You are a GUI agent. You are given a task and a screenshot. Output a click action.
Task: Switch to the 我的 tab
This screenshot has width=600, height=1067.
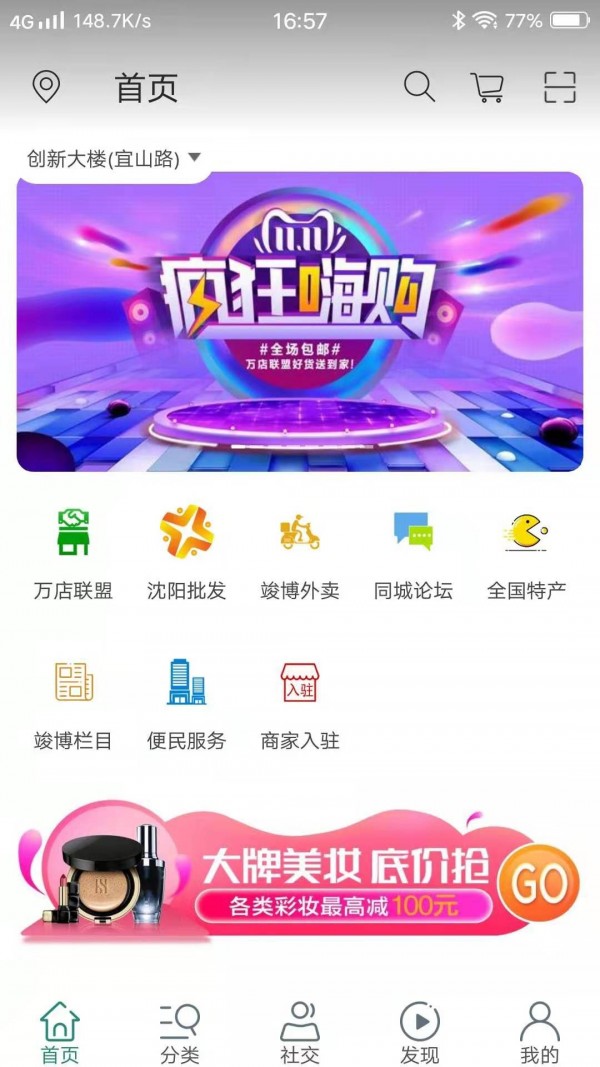click(540, 1033)
